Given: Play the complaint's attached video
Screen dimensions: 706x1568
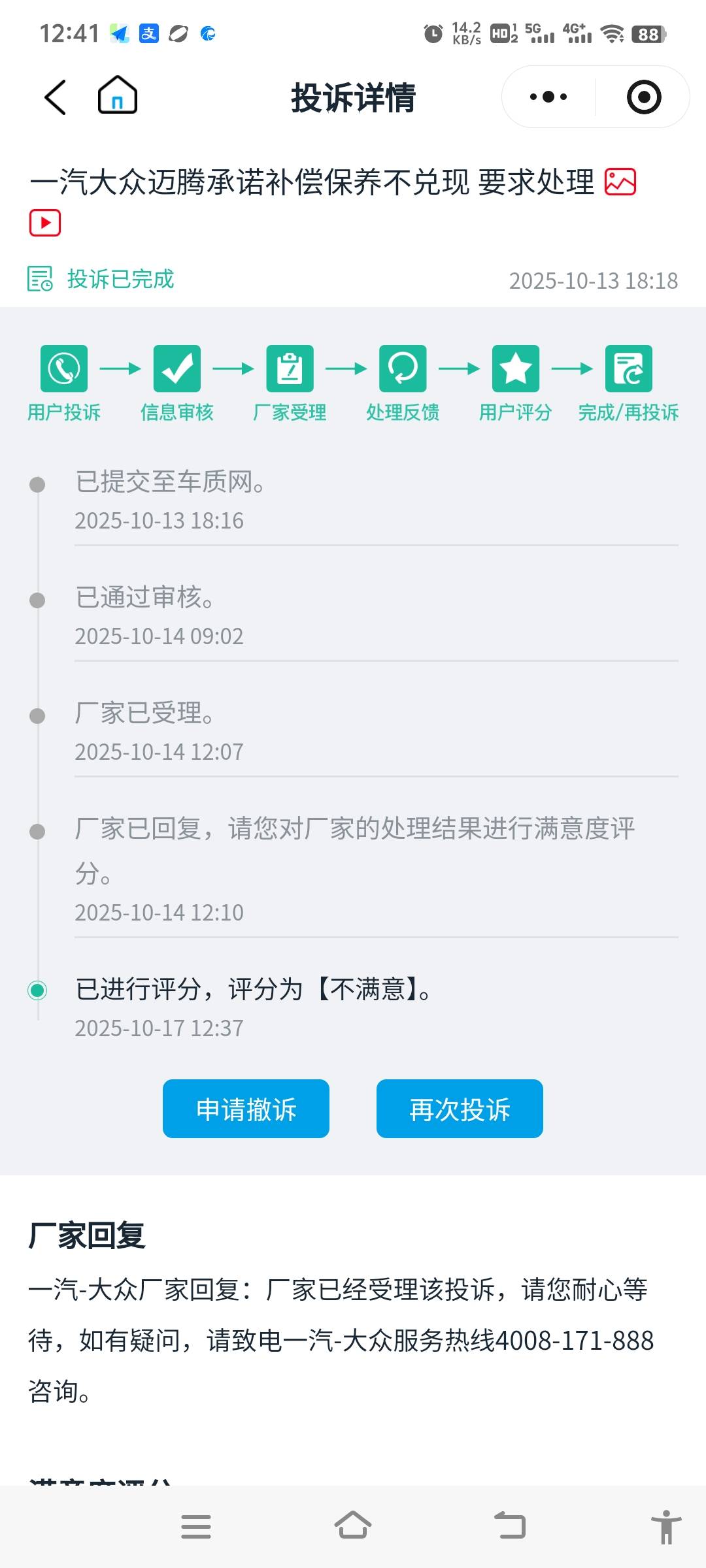Looking at the screenshot, I should point(45,223).
